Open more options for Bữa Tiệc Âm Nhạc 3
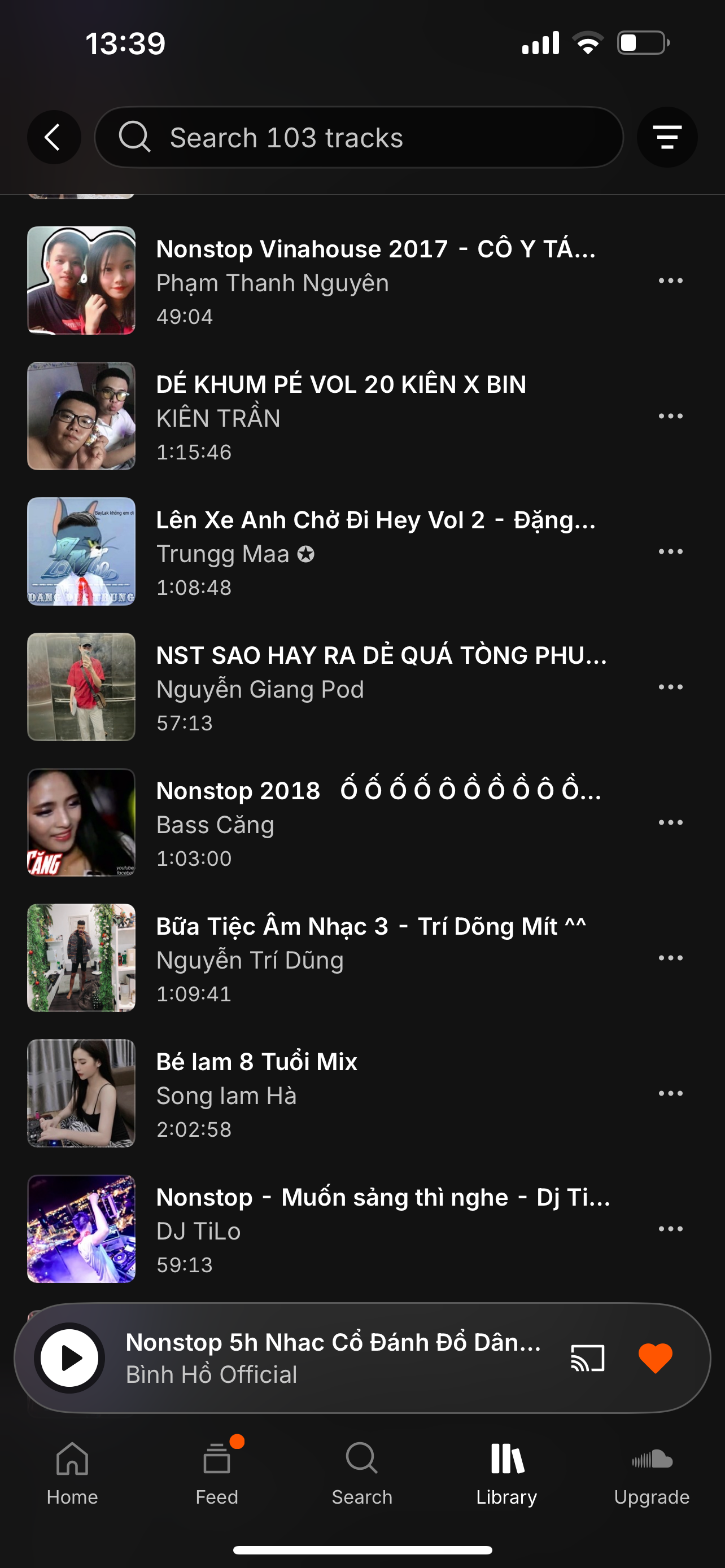725x1568 pixels. click(x=670, y=958)
